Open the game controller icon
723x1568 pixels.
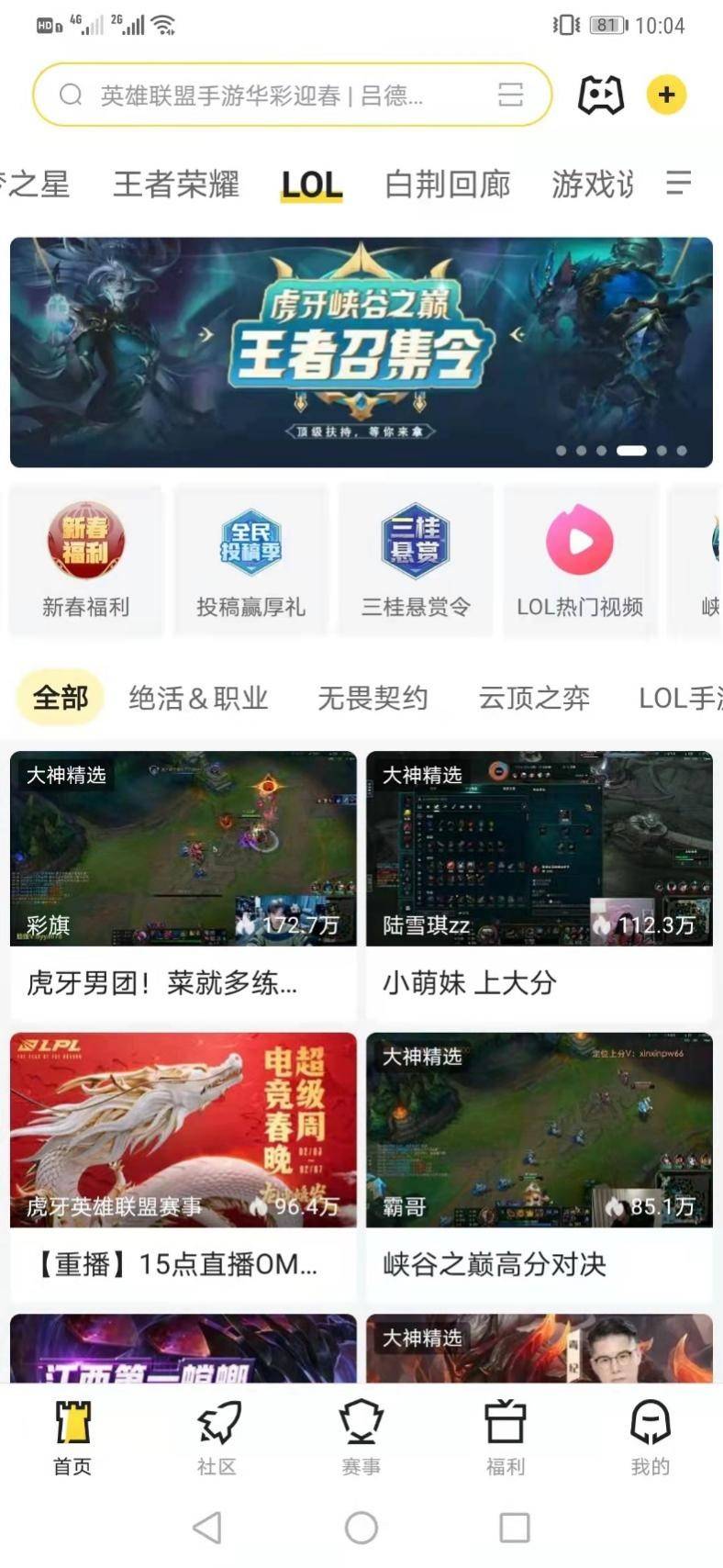click(600, 95)
